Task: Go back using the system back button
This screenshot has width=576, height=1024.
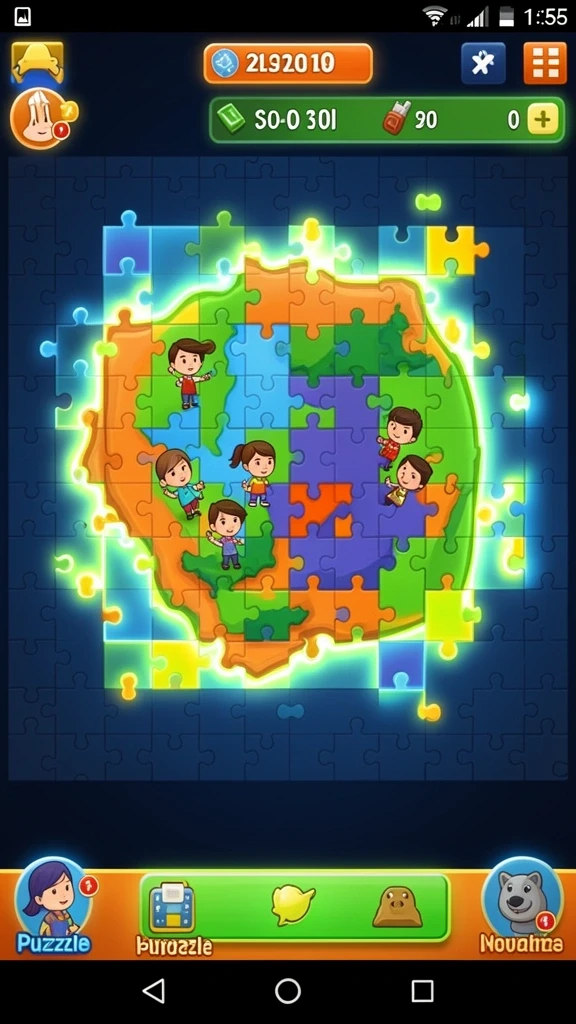Action: point(153,991)
